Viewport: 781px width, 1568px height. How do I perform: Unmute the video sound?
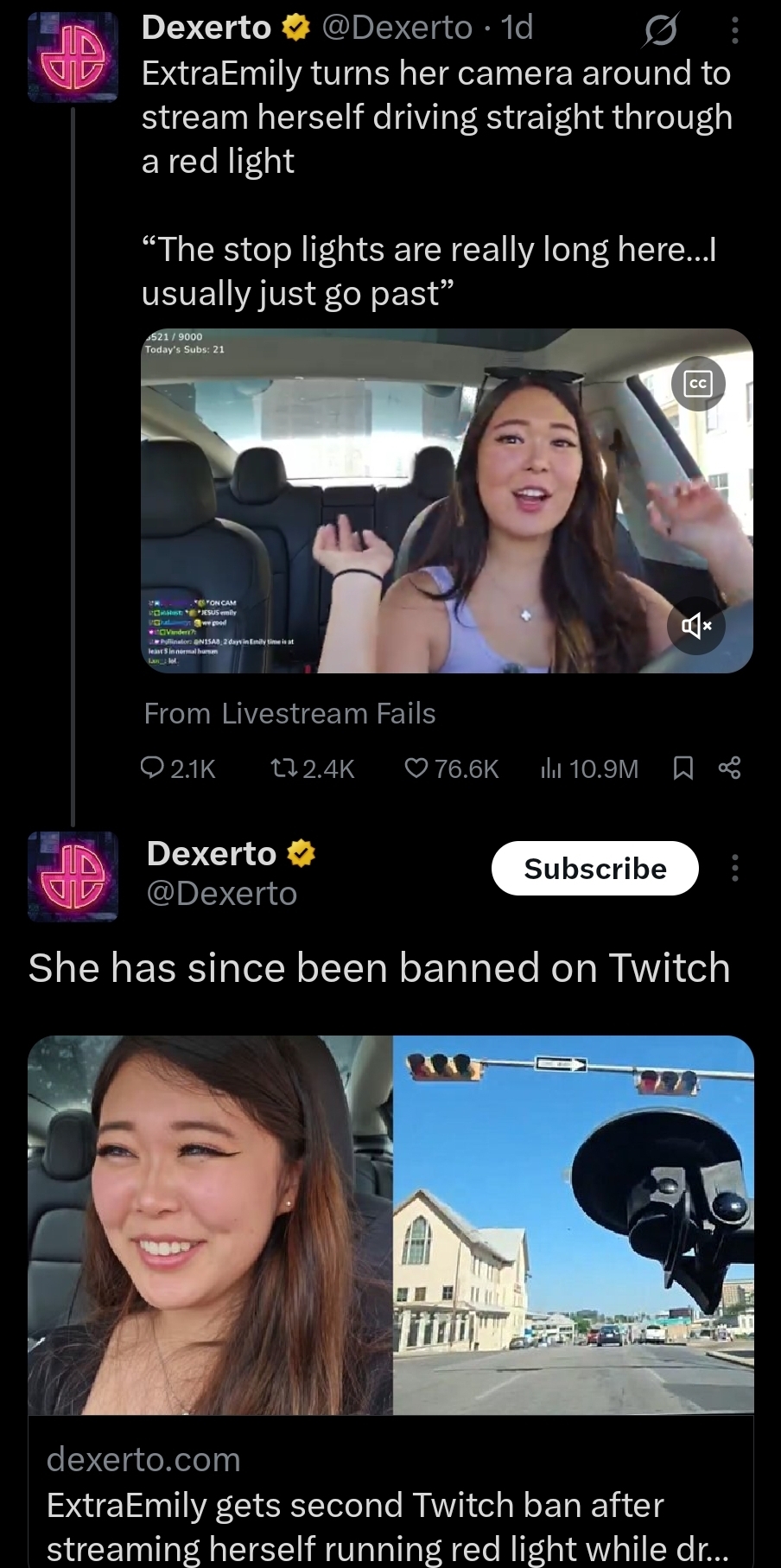click(698, 625)
